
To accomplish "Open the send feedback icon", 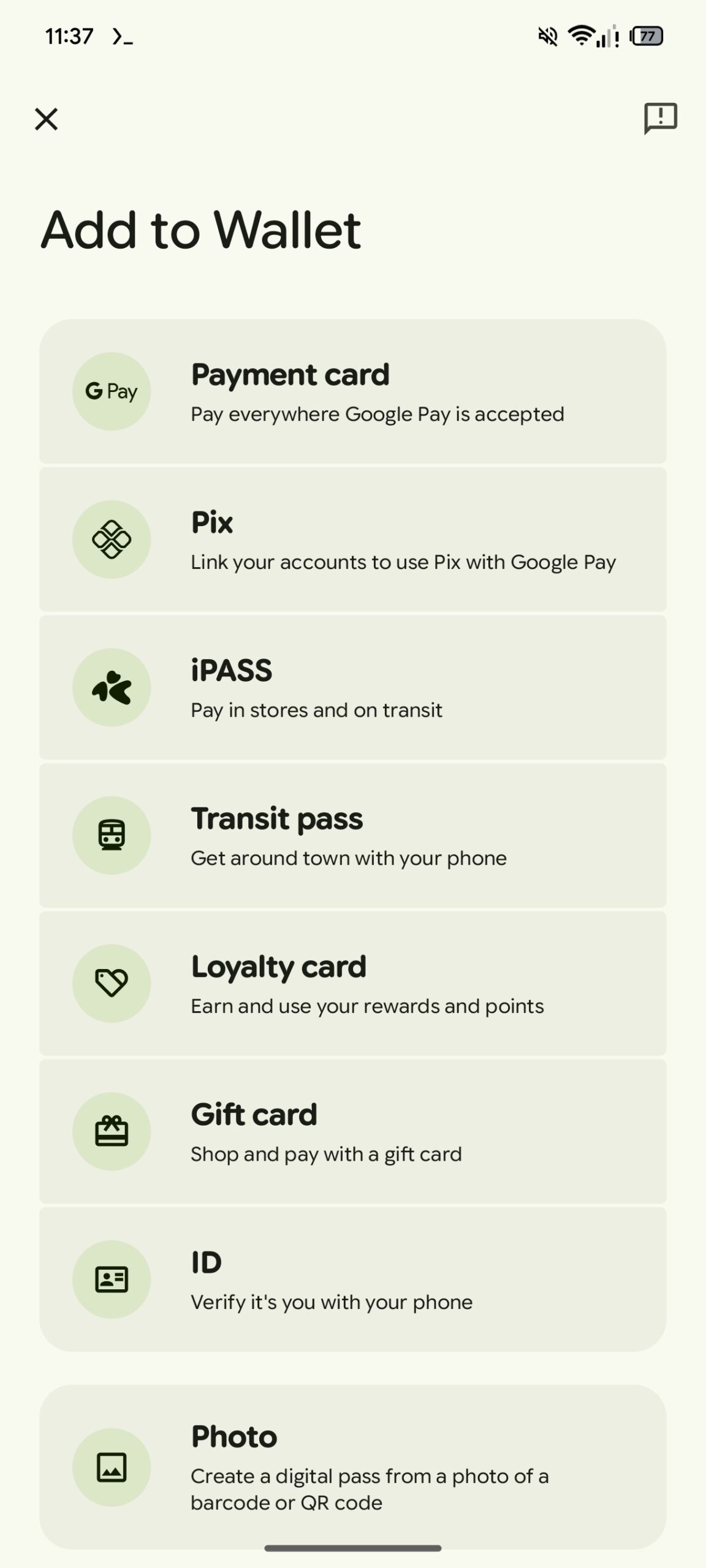I will 660,118.
